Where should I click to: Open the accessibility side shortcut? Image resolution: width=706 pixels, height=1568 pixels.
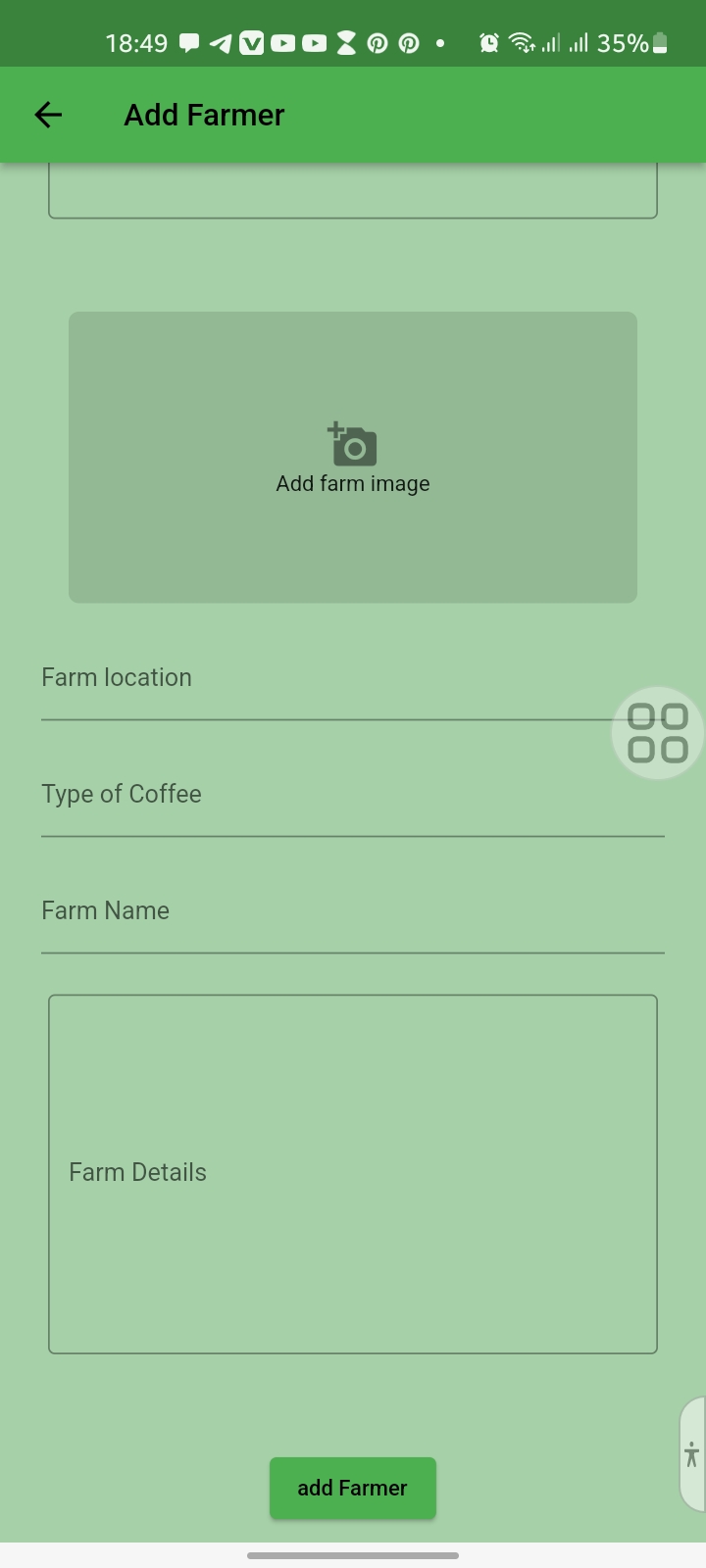click(692, 1454)
